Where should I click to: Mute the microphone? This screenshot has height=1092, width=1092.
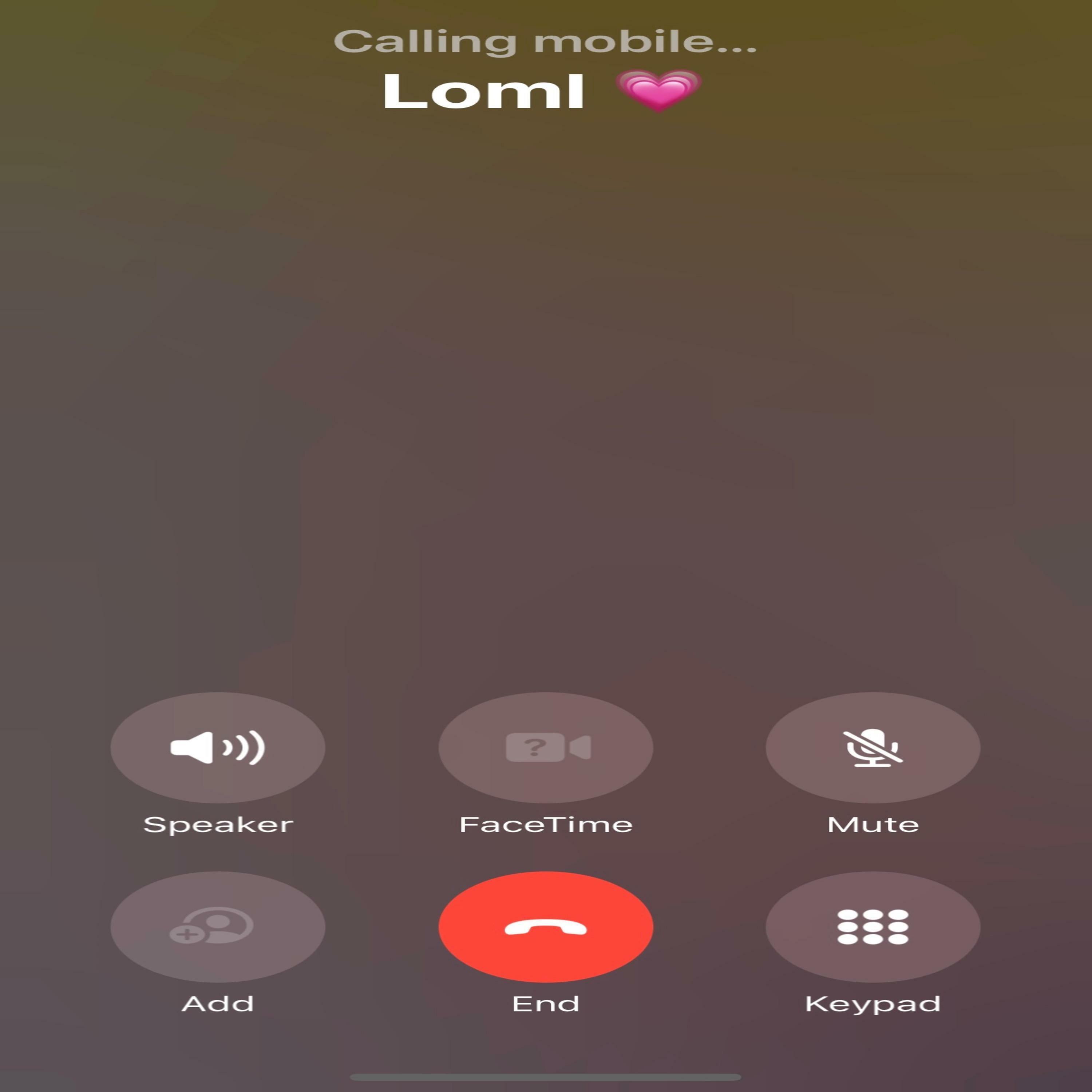coord(873,747)
